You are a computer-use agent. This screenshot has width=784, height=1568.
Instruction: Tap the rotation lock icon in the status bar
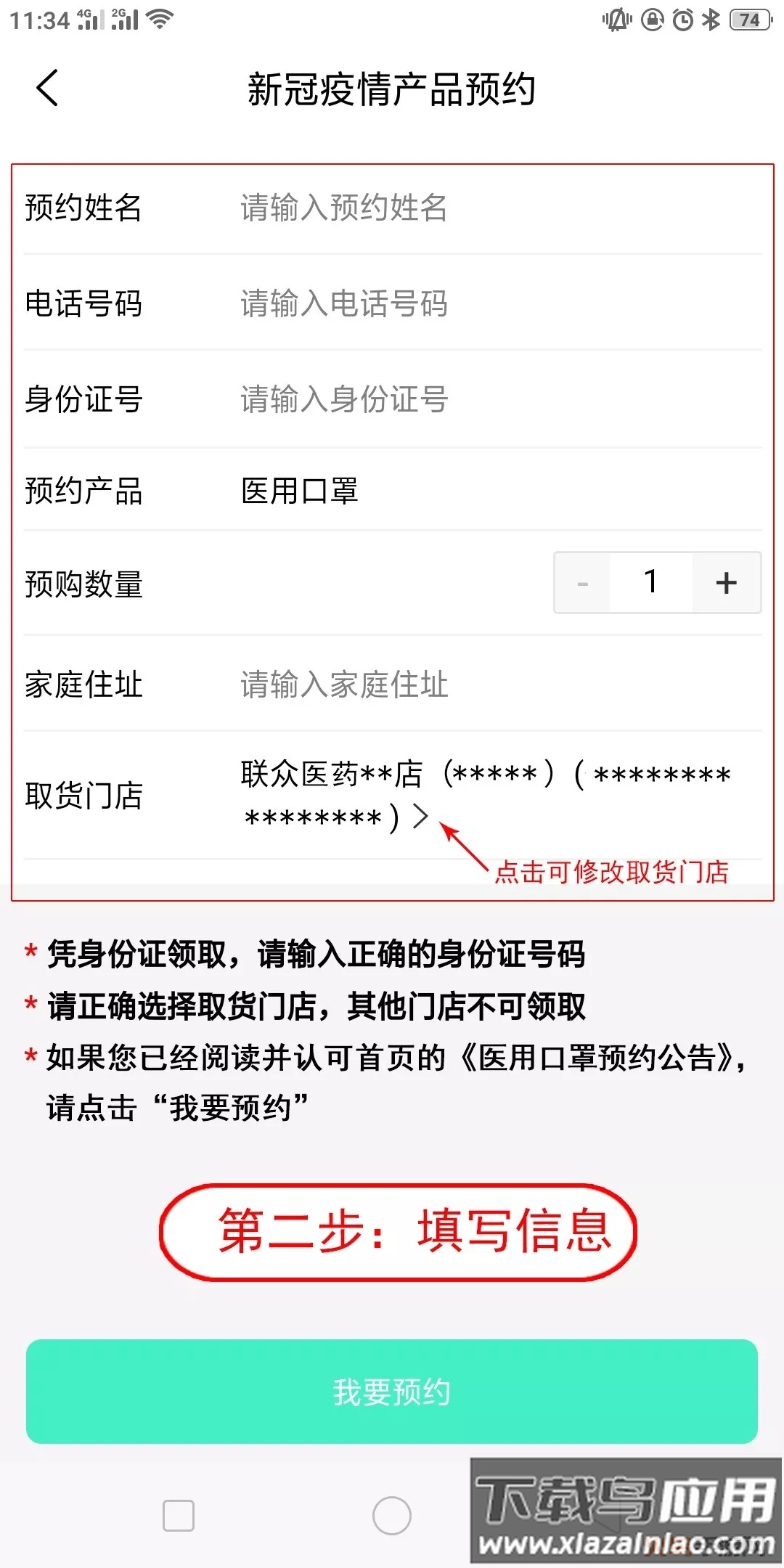pyautogui.click(x=652, y=18)
